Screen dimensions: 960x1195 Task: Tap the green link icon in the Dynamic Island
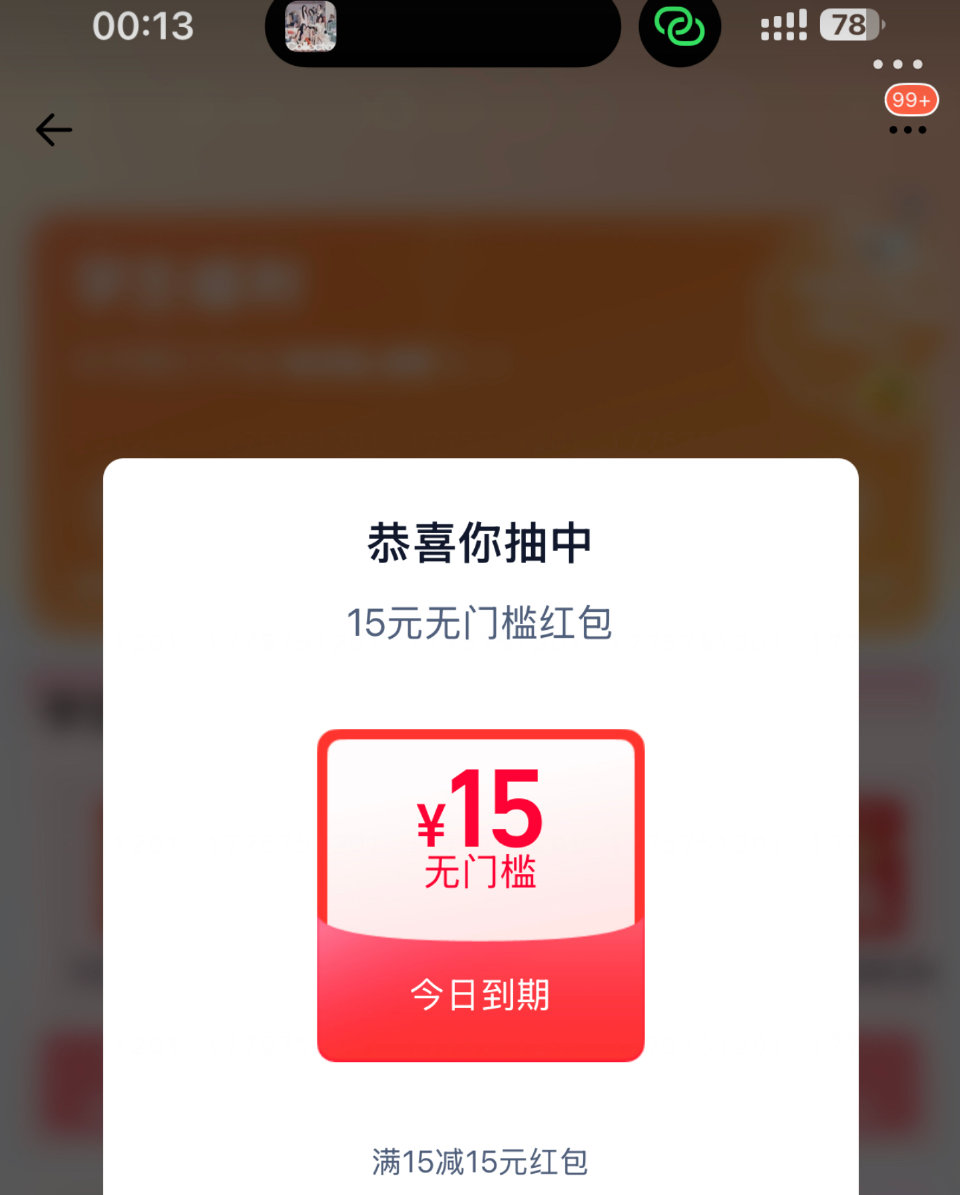click(x=680, y=29)
